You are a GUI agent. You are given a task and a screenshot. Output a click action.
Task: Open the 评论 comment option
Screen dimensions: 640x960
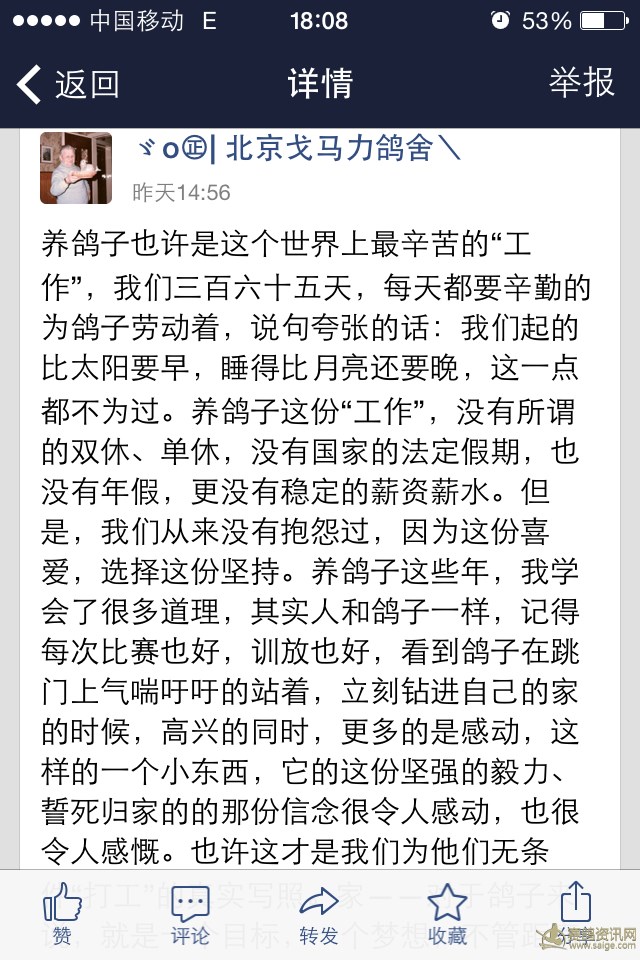pyautogui.click(x=190, y=914)
